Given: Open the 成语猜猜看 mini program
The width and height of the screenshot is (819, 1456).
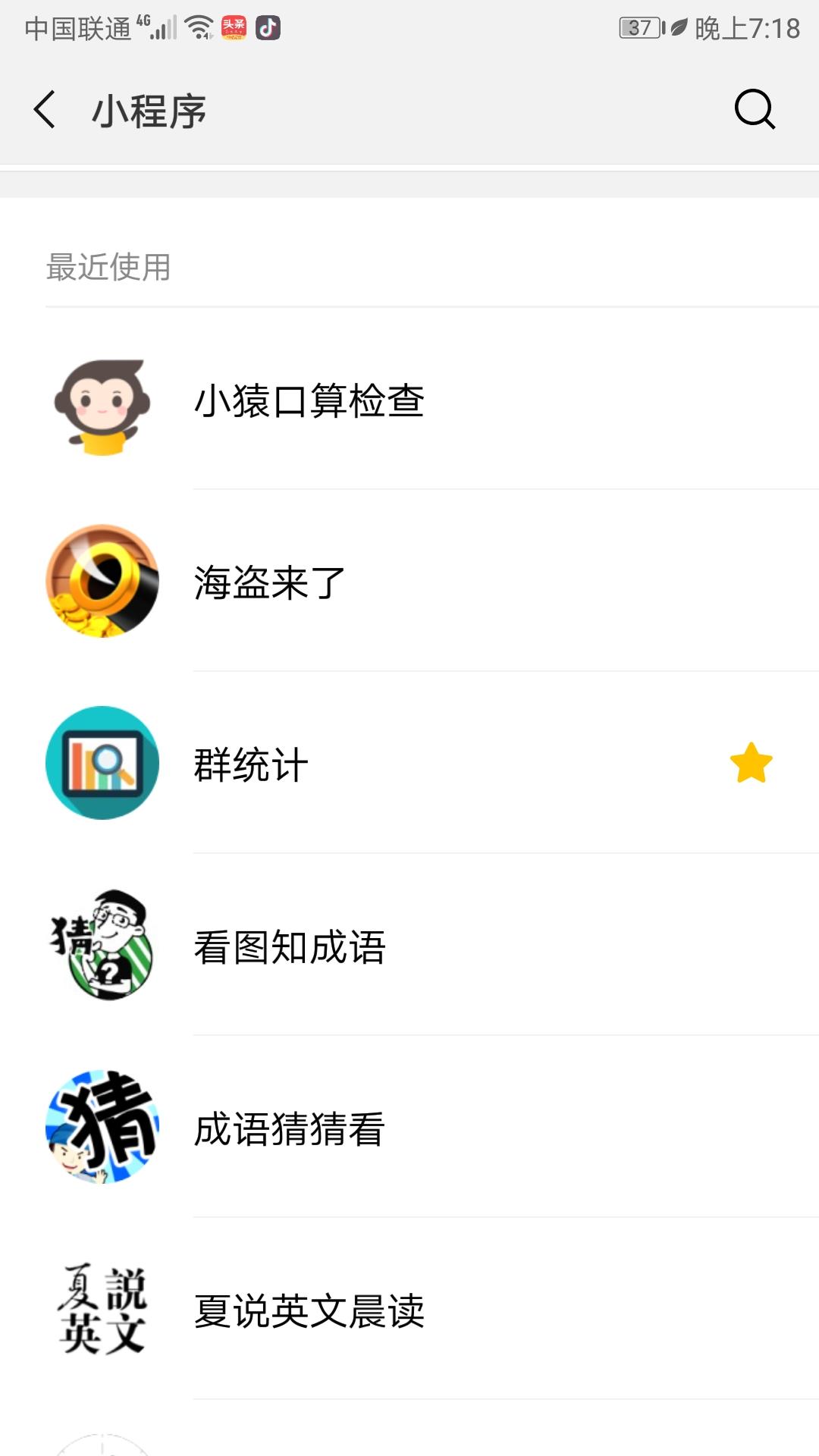Looking at the screenshot, I should (290, 1128).
